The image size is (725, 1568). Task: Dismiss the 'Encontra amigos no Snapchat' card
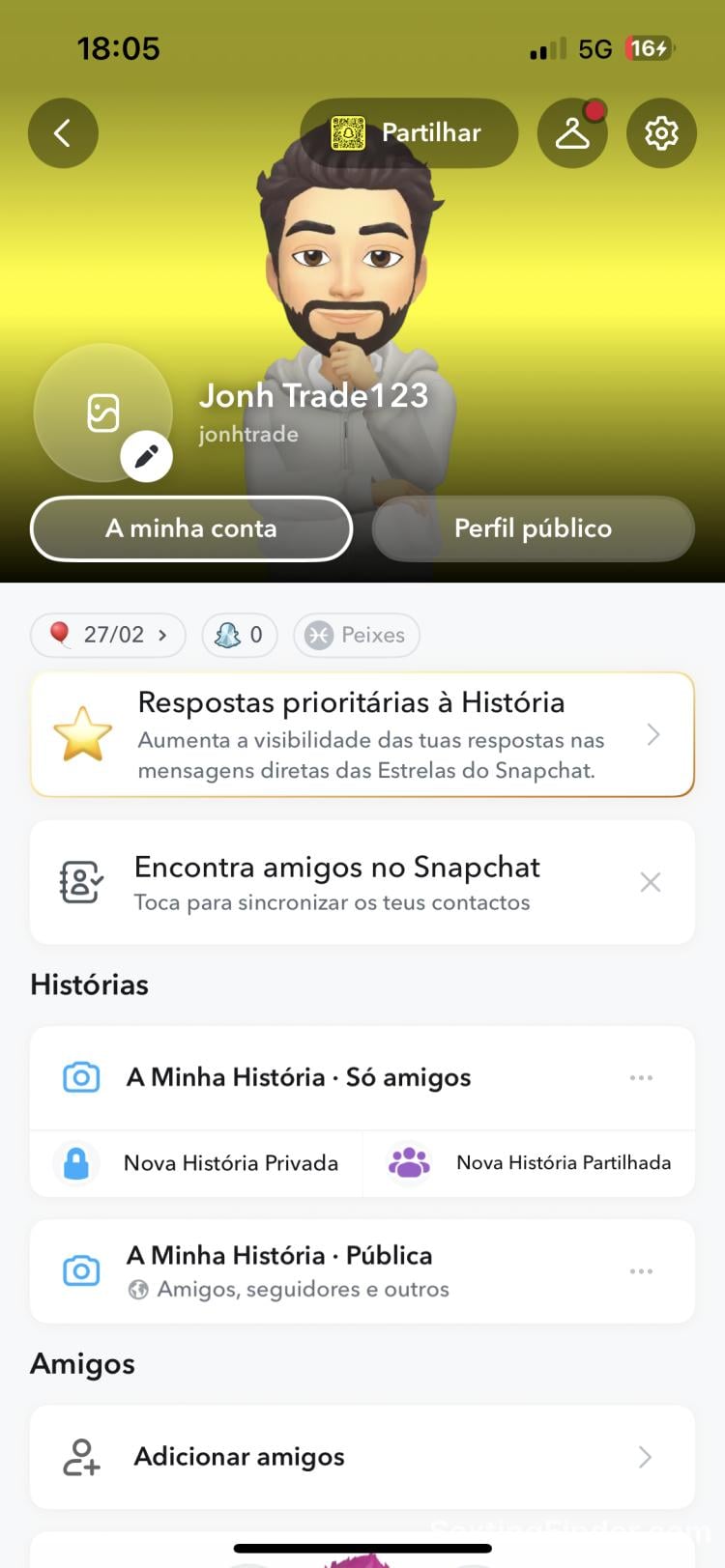click(651, 882)
